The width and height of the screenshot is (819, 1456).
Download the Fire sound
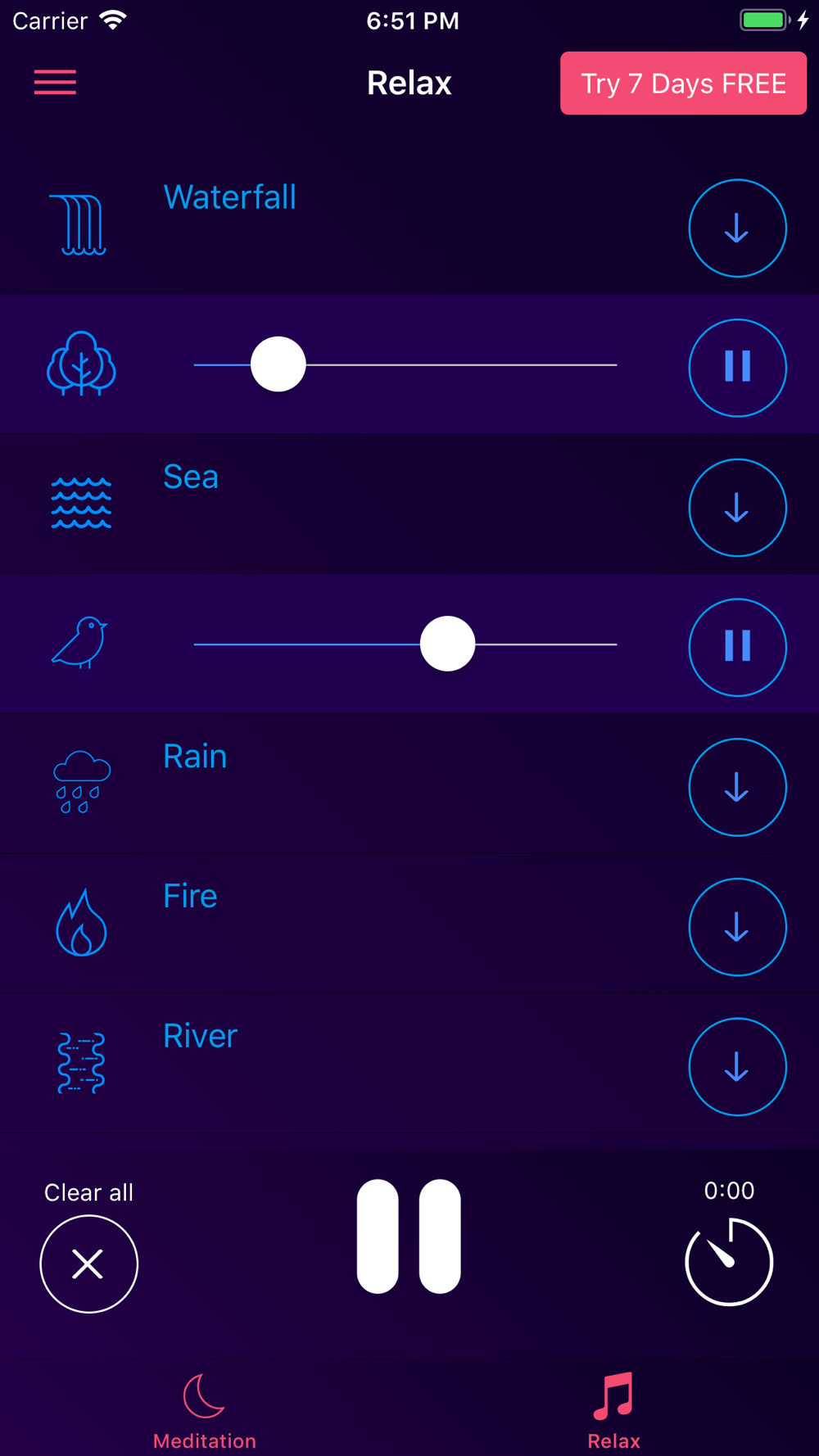click(x=737, y=927)
